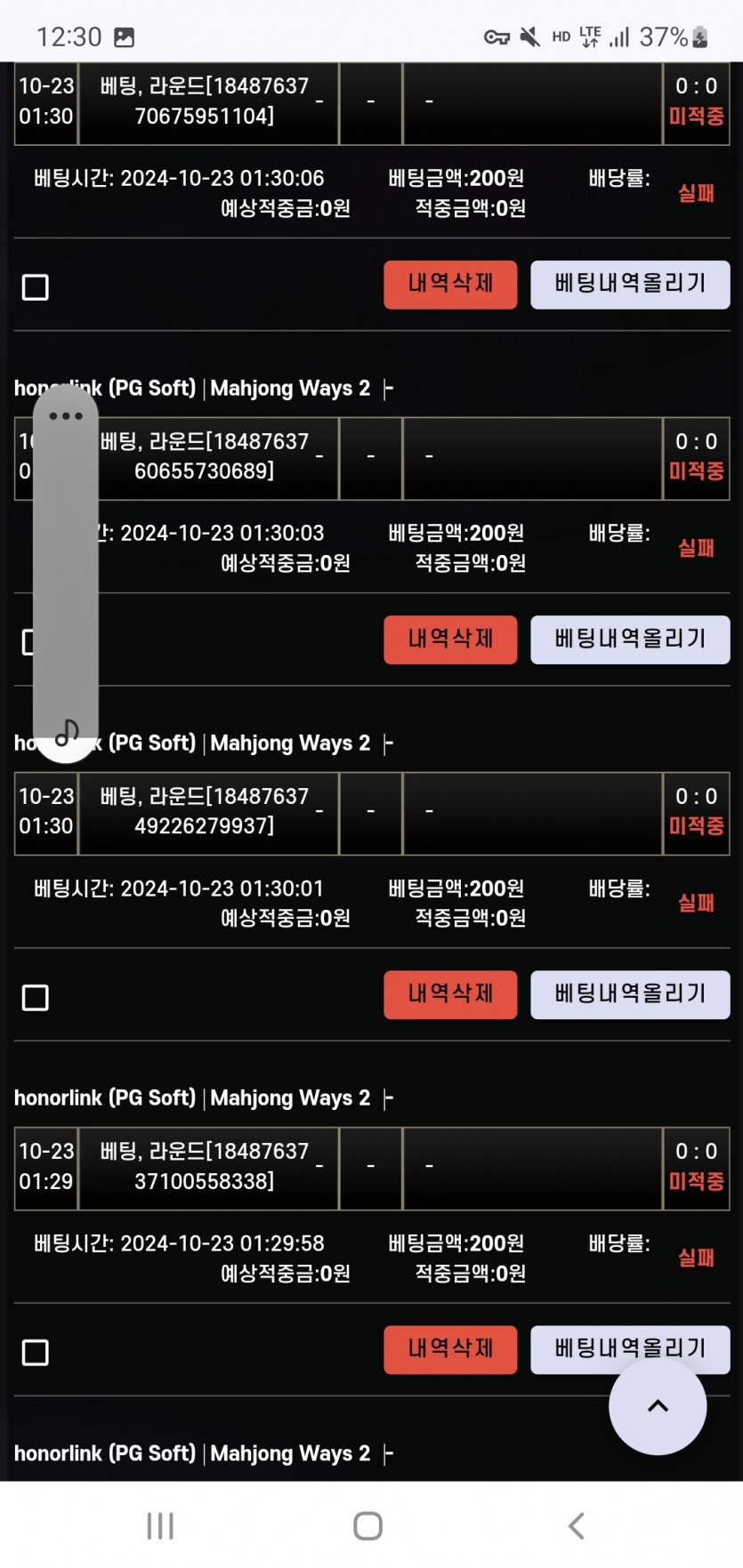Upload the 01:30:03 betting history

630,639
